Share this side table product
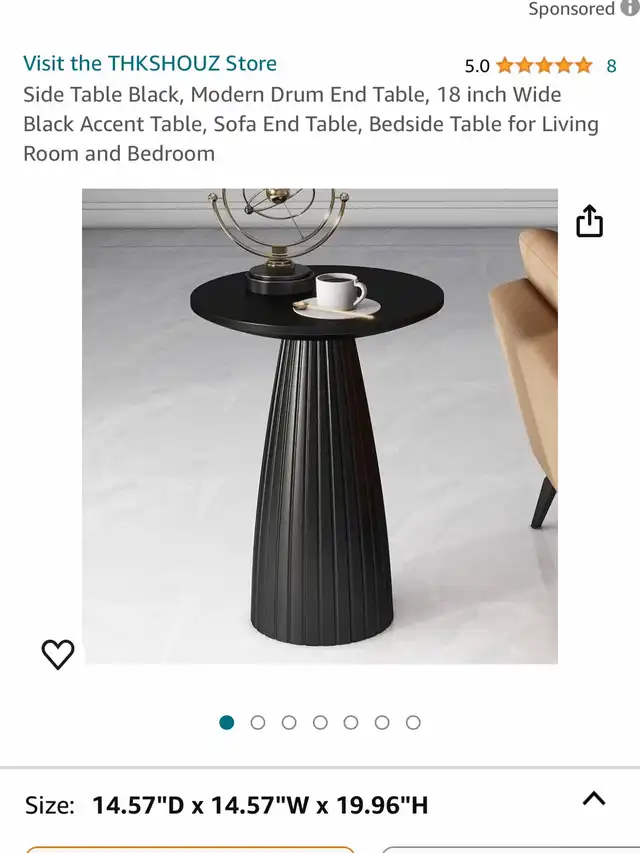Screen dimensions: 640x853 (590, 221)
